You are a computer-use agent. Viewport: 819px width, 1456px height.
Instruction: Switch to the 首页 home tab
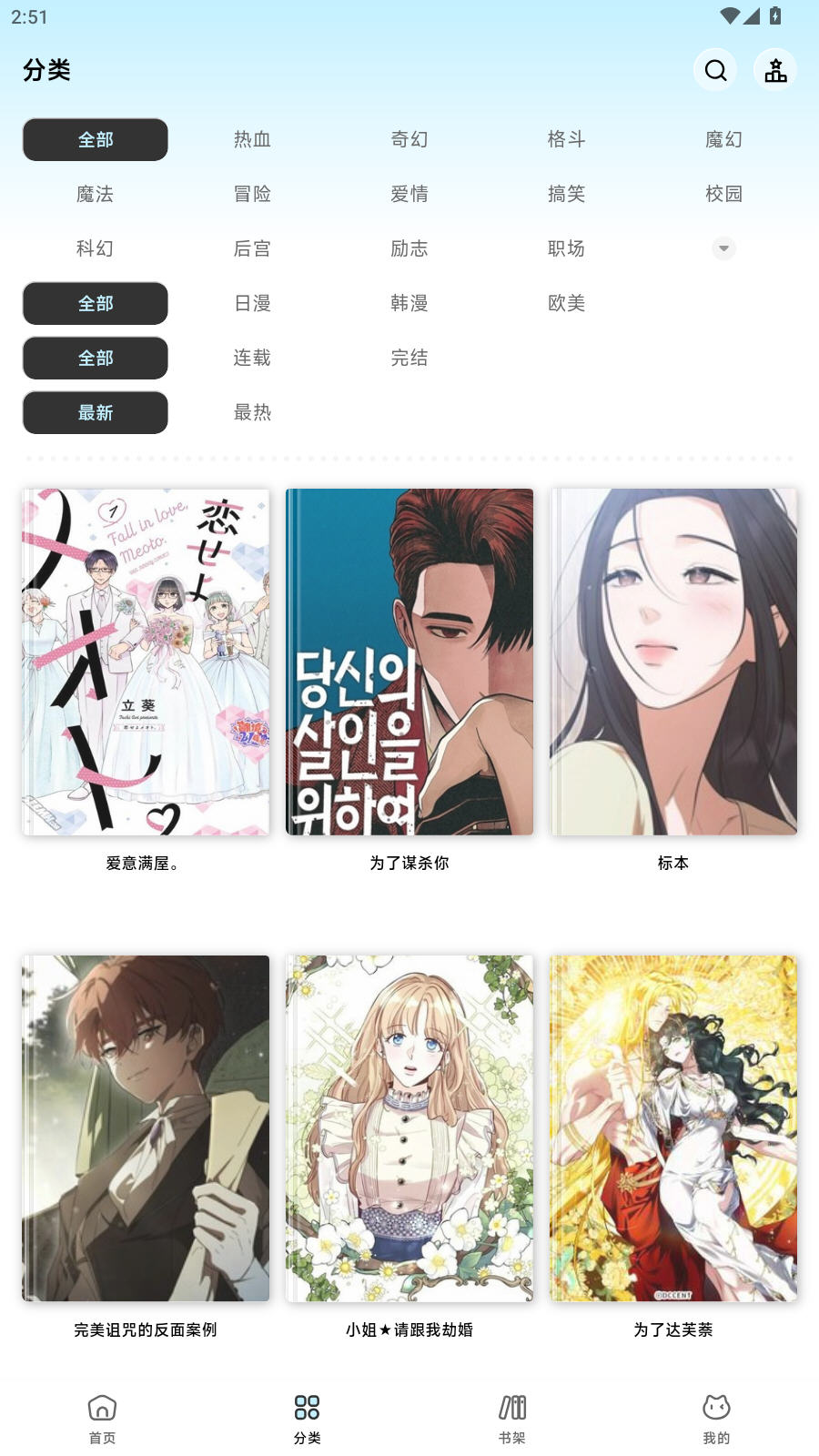[x=102, y=1418]
